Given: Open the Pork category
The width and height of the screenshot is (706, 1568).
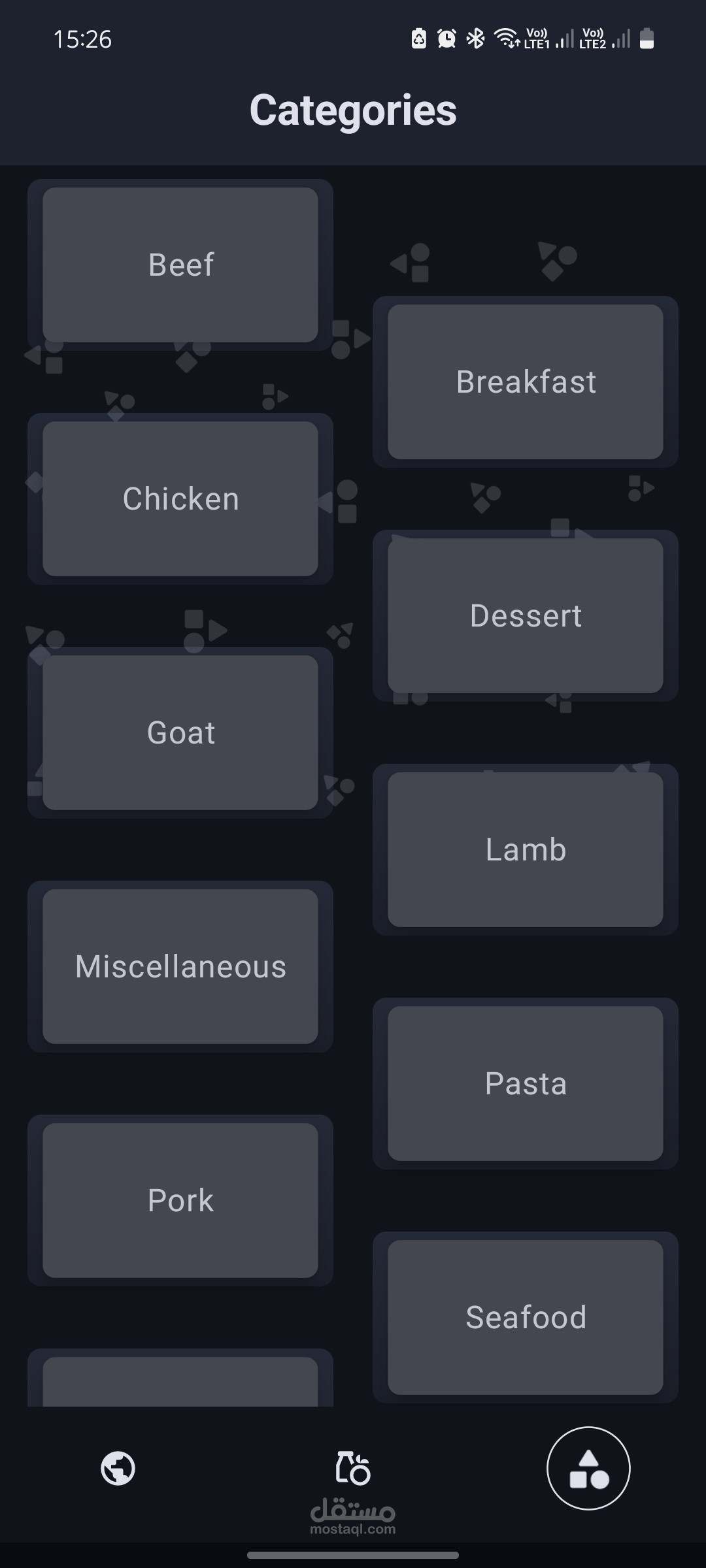Looking at the screenshot, I should click(180, 1200).
